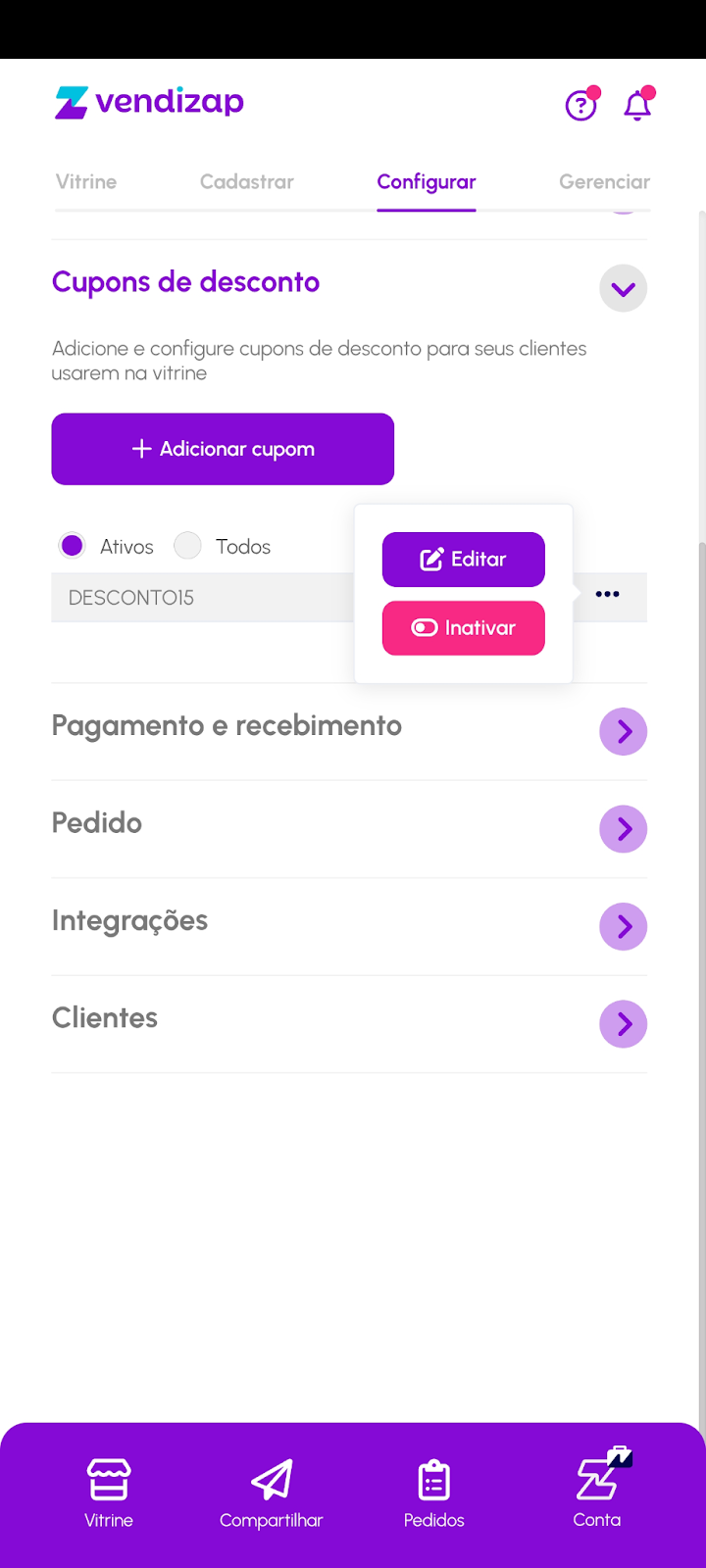Switch to the Vitrine top tab
The width and height of the screenshot is (706, 1568).
click(x=86, y=182)
